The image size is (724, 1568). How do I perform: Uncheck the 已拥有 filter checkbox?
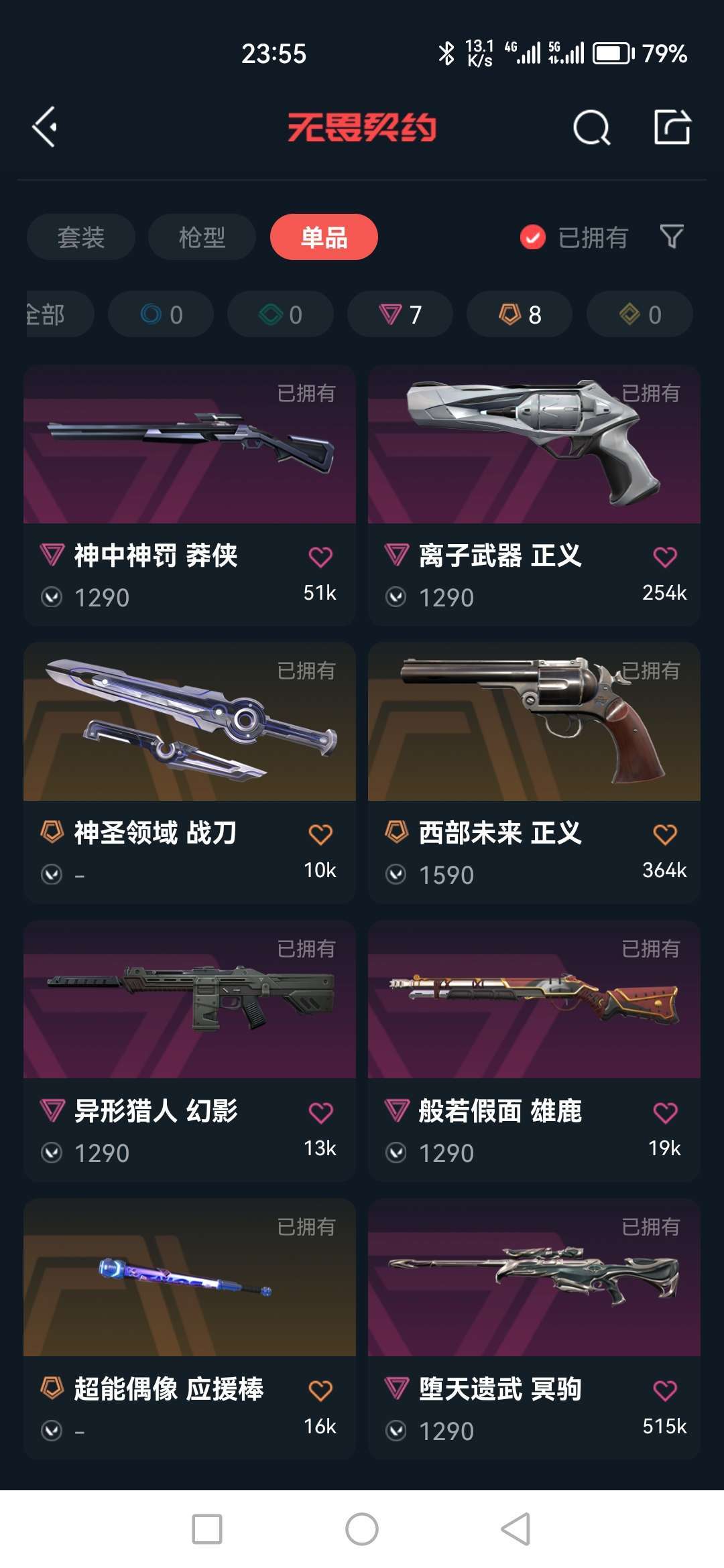(x=533, y=237)
